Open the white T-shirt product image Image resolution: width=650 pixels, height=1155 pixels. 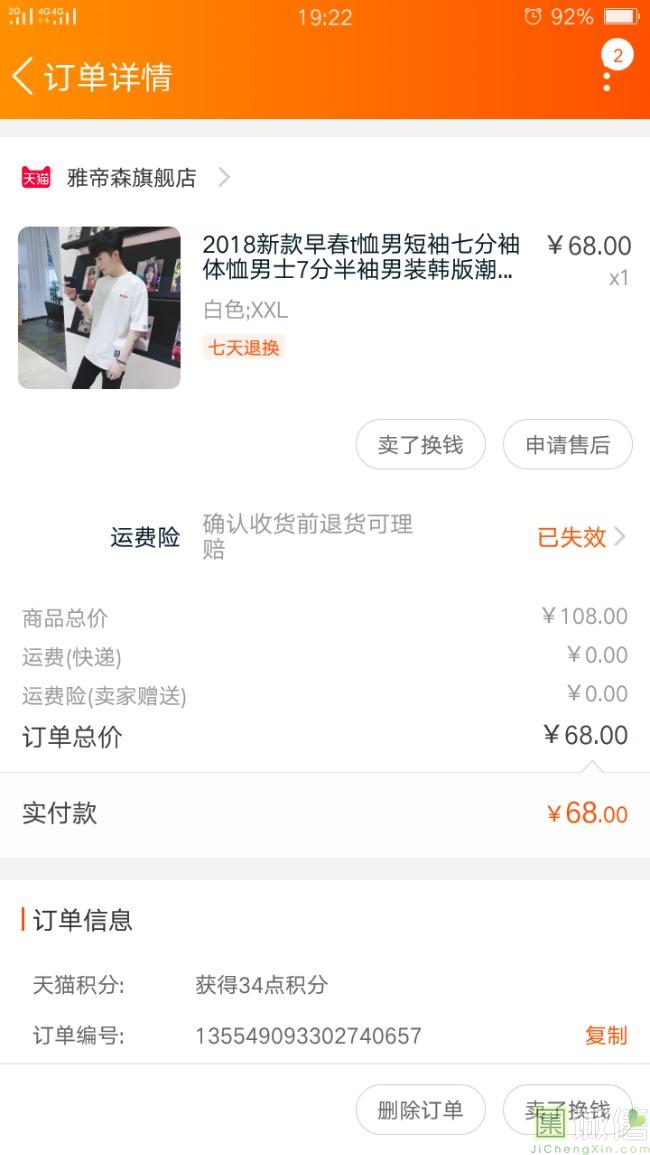(99, 307)
